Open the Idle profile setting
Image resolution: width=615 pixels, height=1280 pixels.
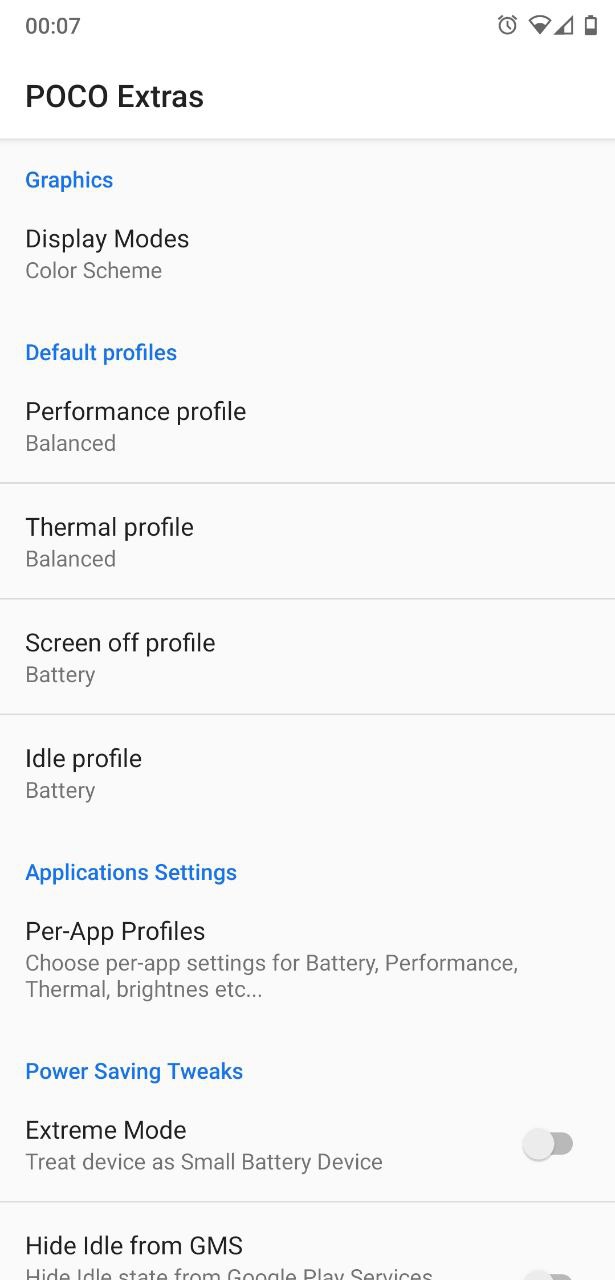(x=307, y=773)
